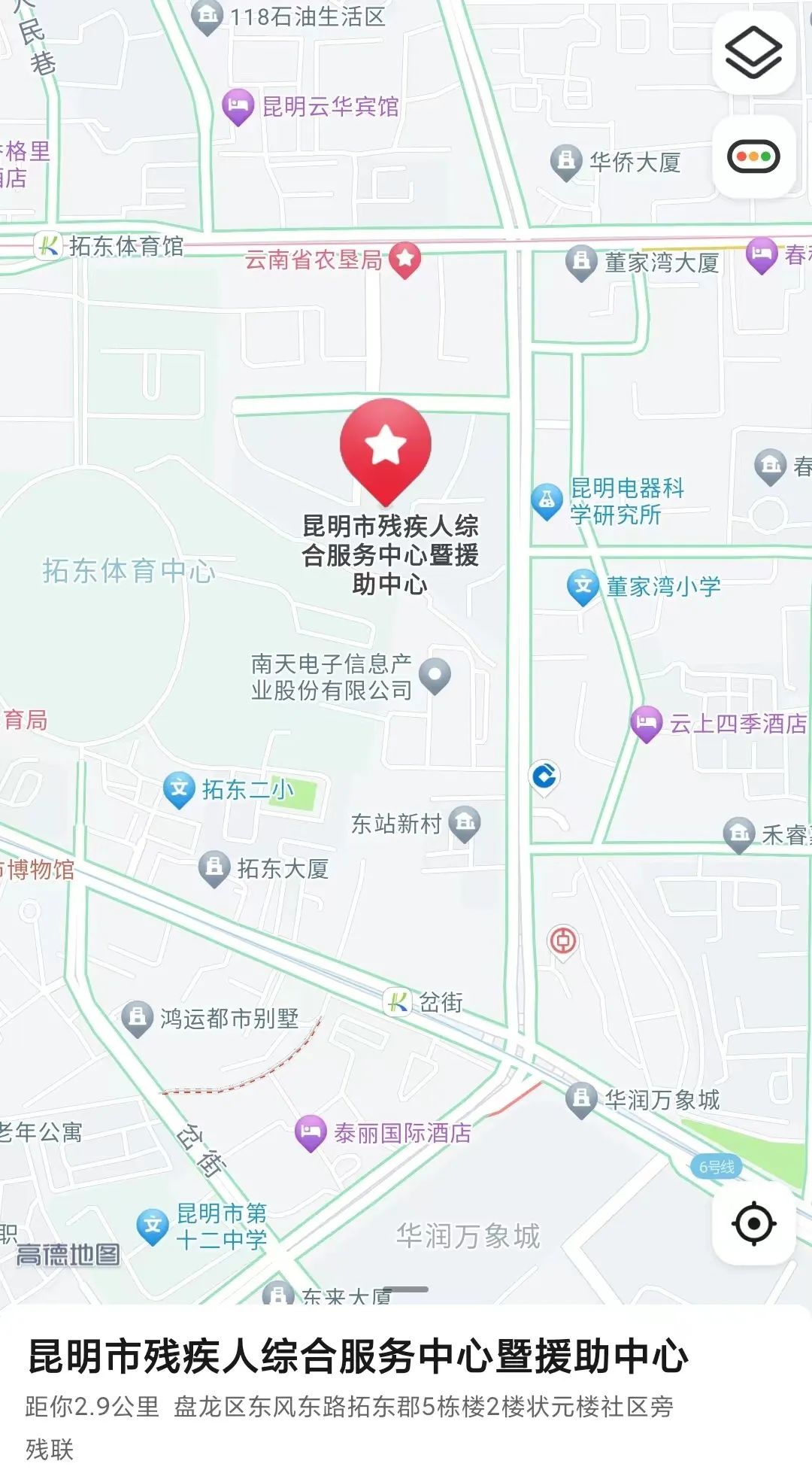Select the 华润万象城 marker

[x=581, y=1101]
